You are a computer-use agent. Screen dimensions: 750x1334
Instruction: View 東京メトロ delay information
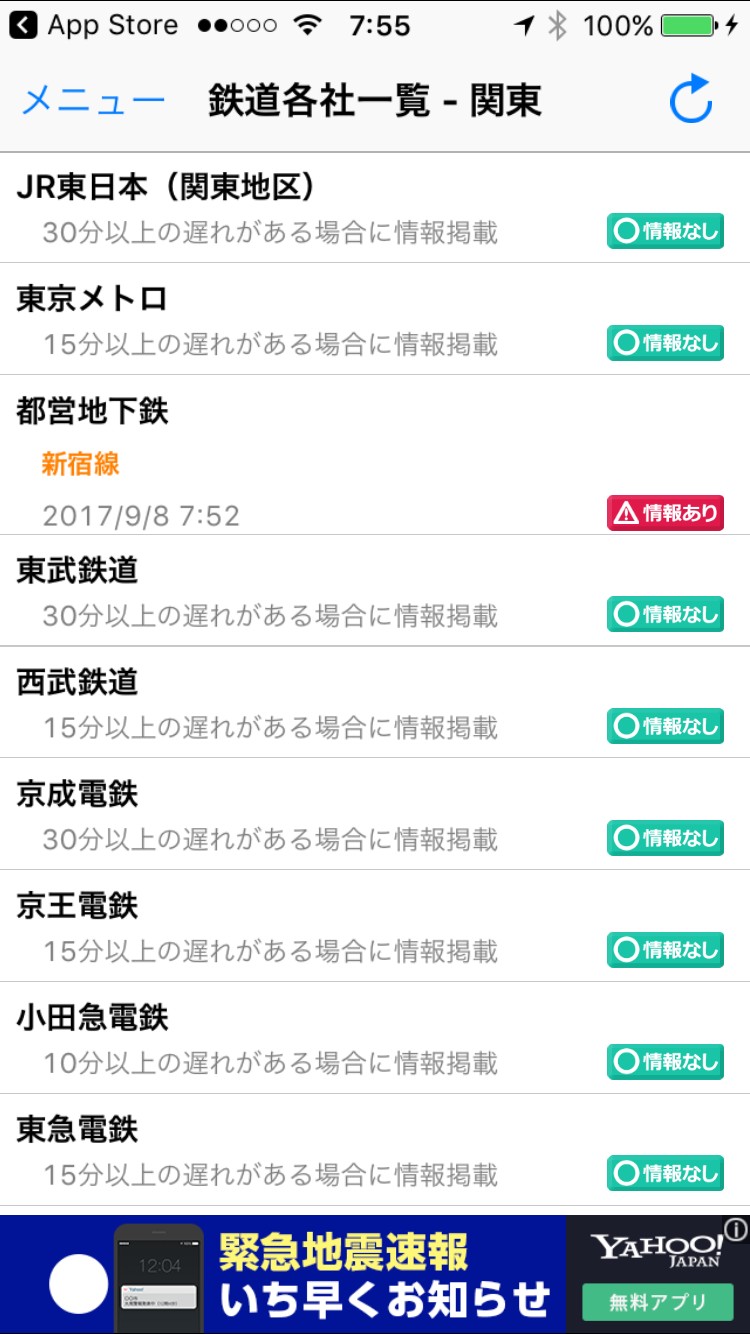click(x=375, y=320)
